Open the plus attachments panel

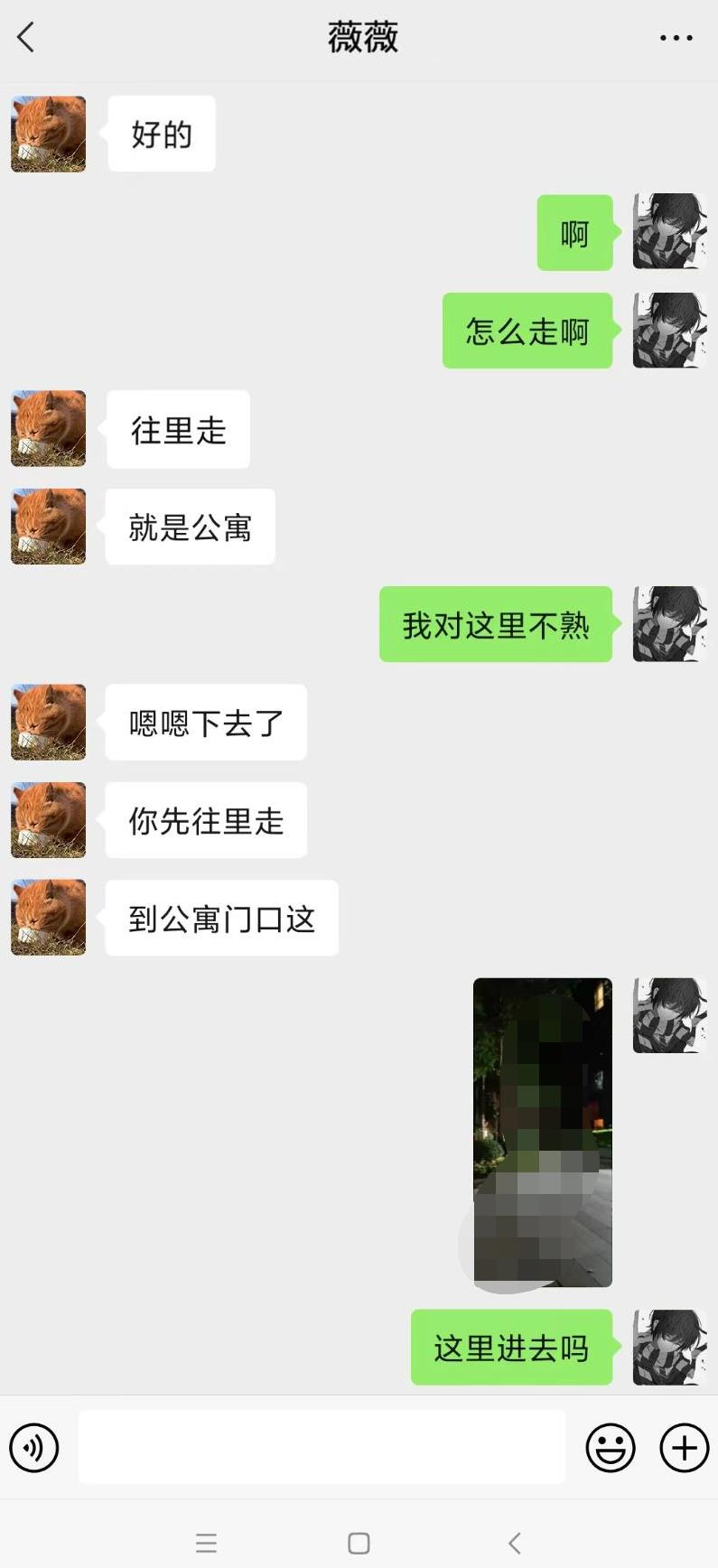click(684, 1448)
